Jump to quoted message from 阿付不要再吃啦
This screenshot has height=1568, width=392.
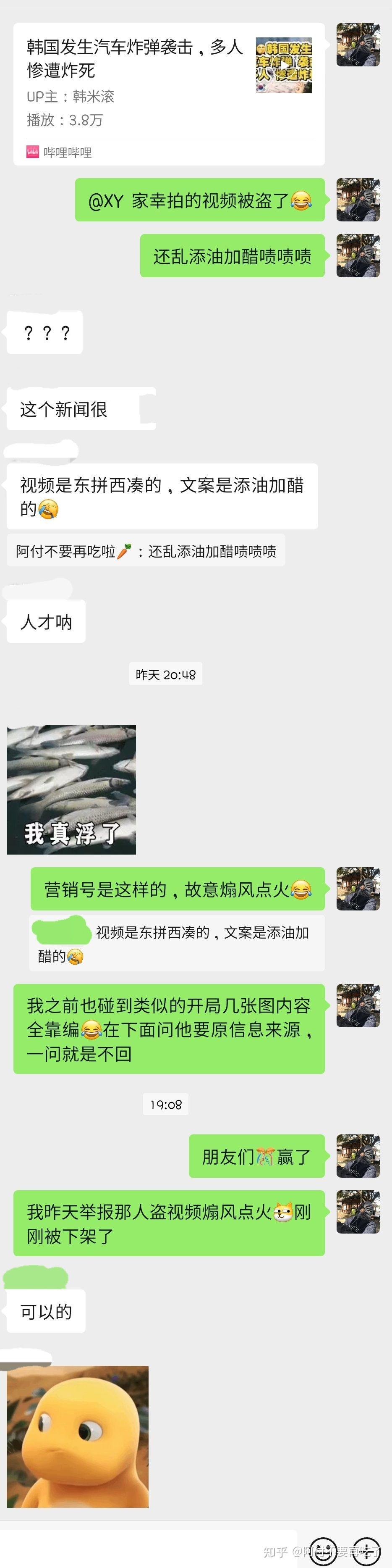(x=146, y=552)
